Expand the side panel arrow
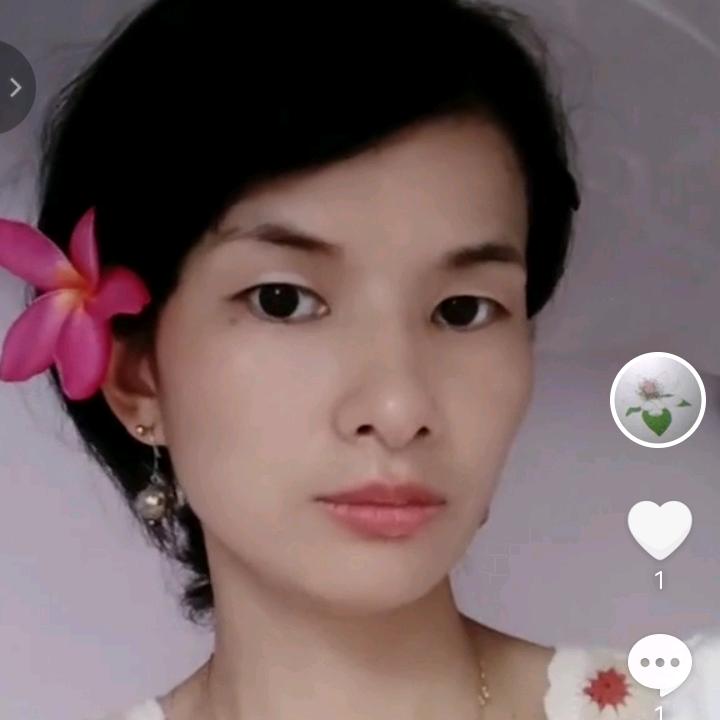Screen dimensions: 720x720 14,88
